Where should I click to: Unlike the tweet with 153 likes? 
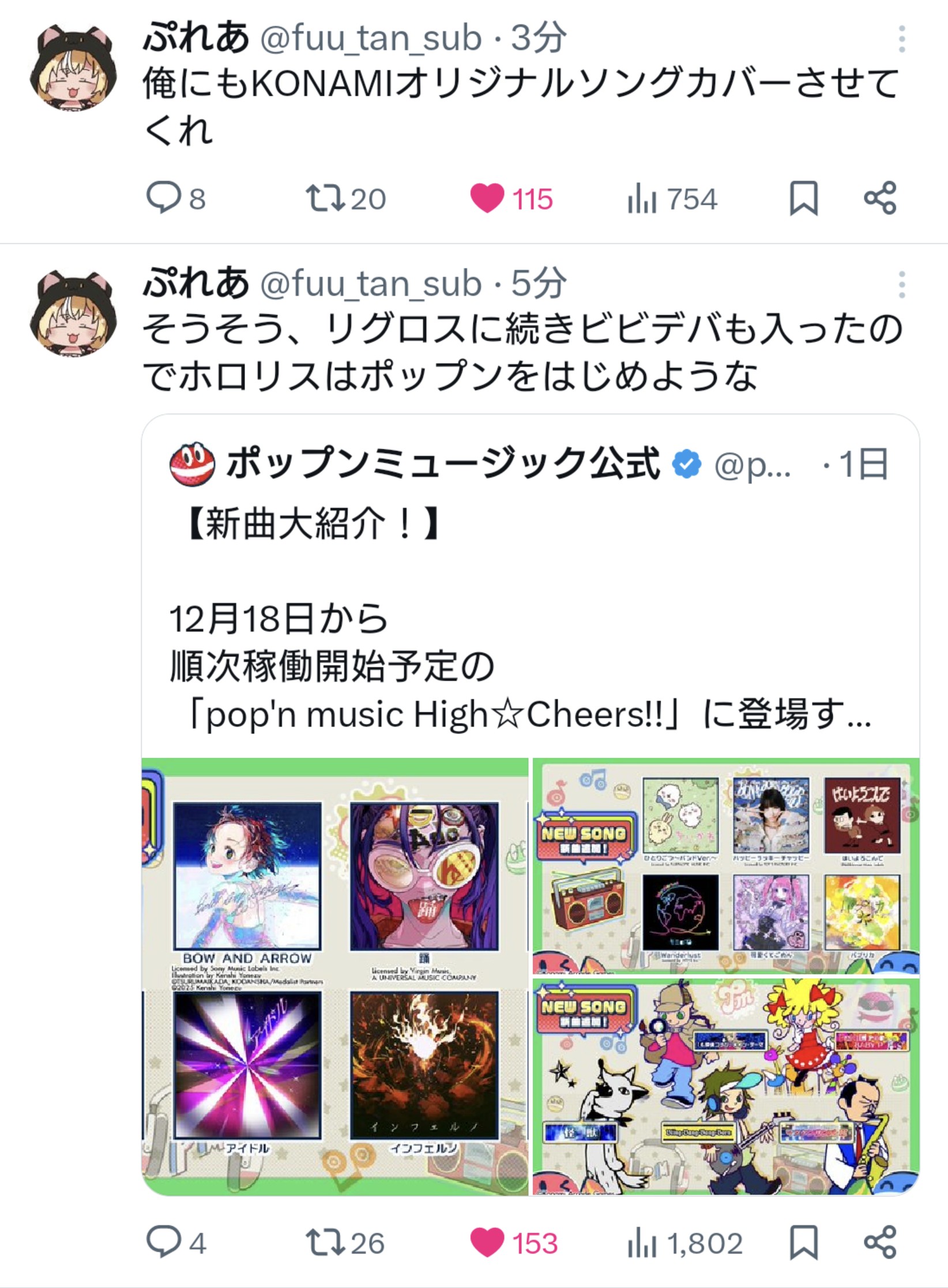coord(487,1243)
